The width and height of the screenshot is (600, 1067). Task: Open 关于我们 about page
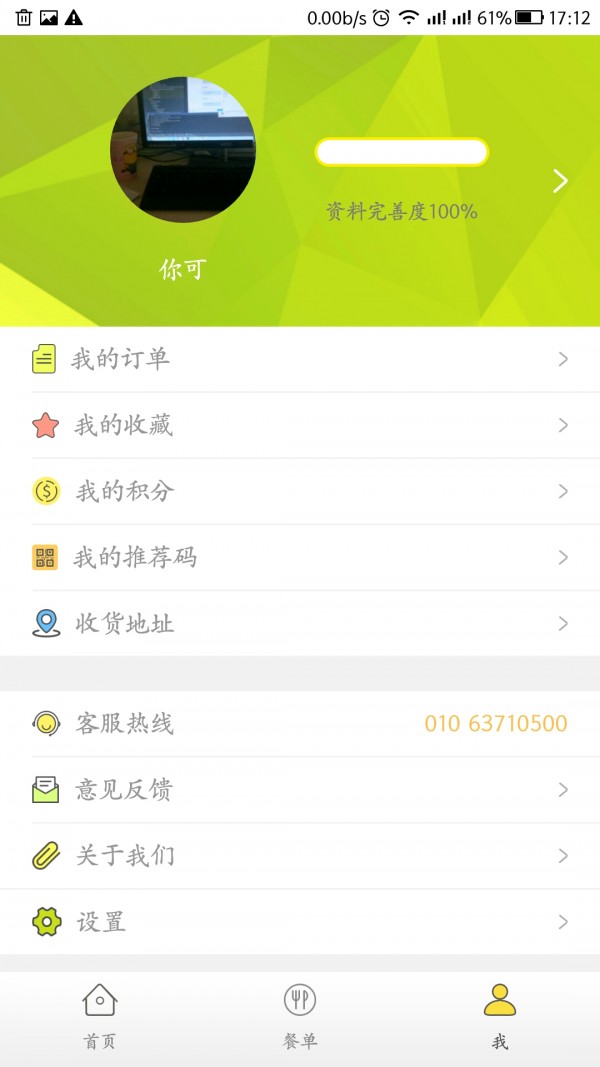coord(300,856)
